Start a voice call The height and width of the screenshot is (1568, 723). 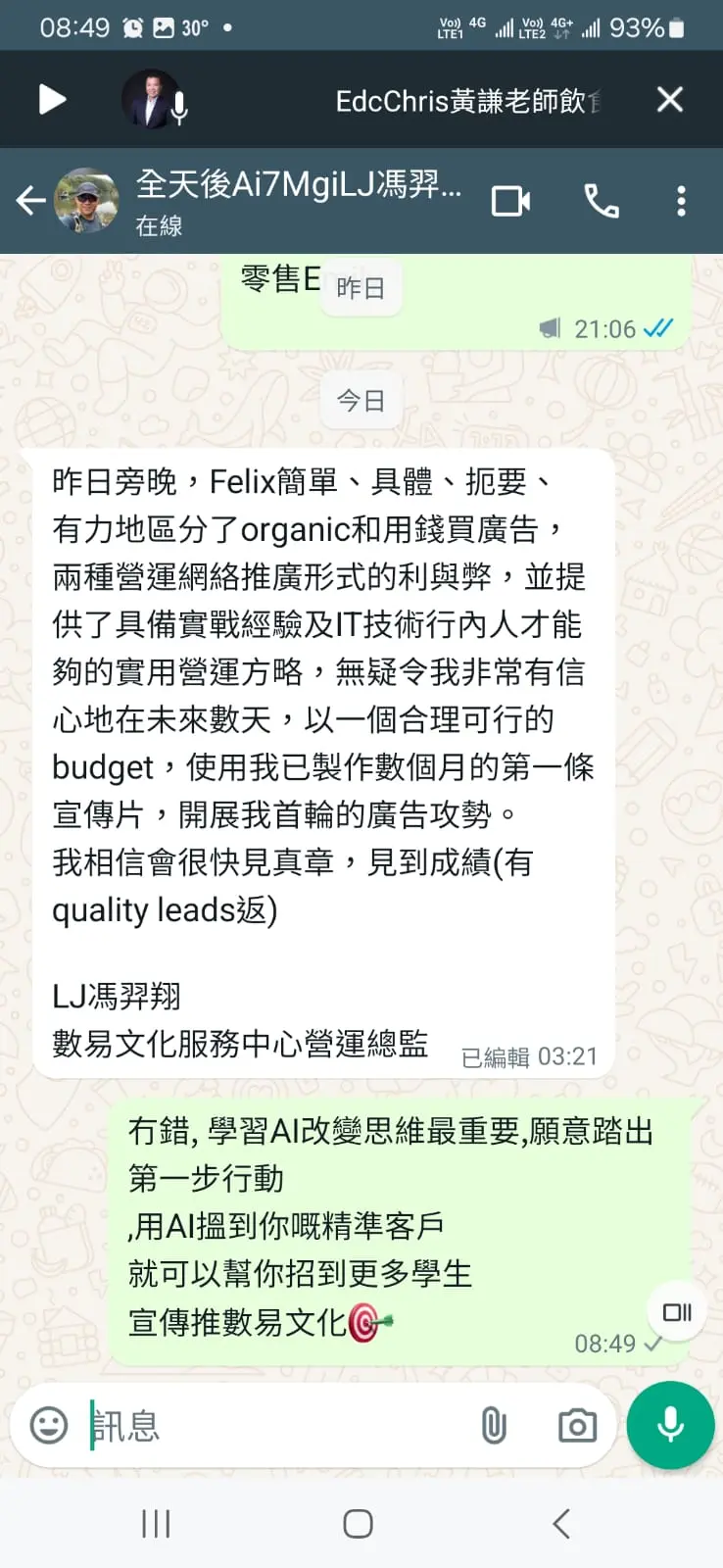602,201
